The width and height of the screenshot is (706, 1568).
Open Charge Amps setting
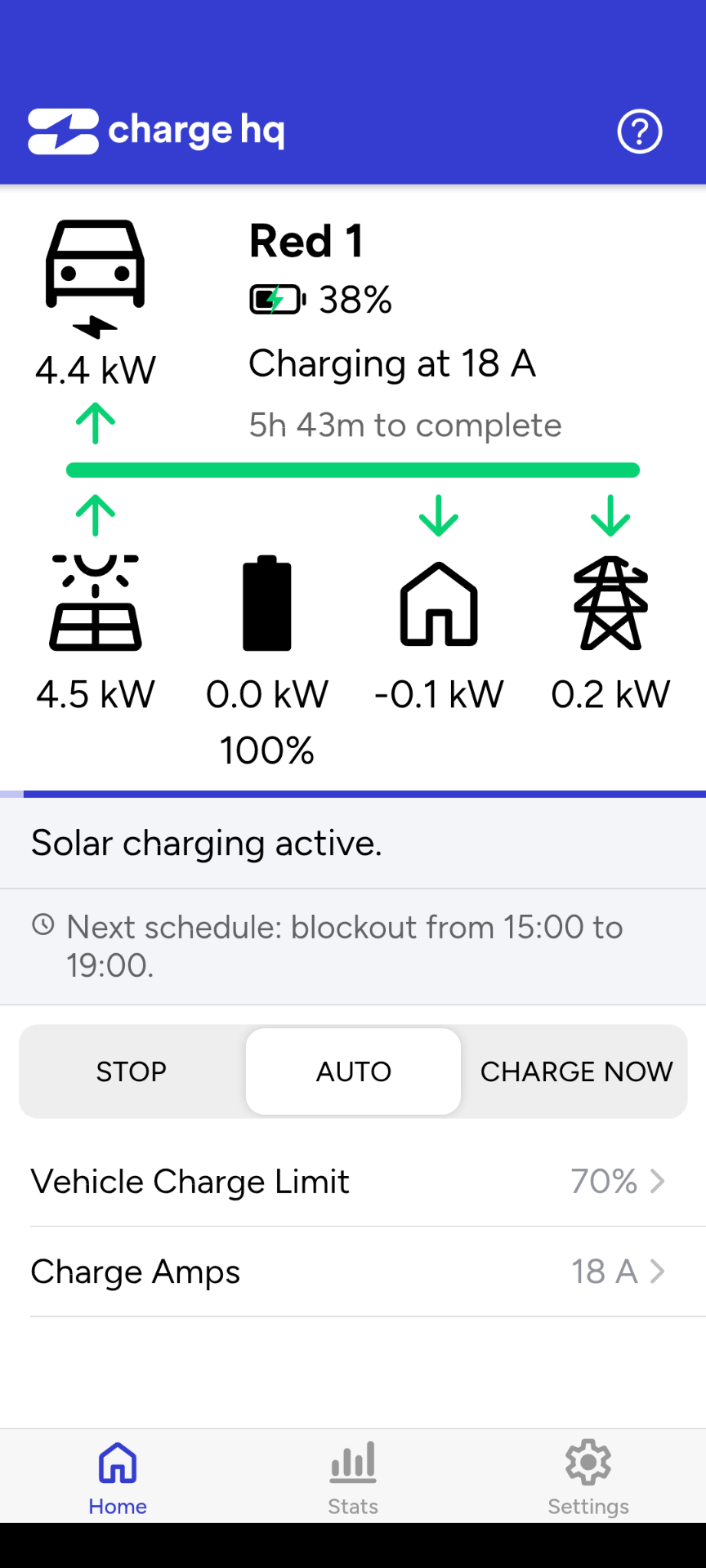click(x=353, y=1272)
